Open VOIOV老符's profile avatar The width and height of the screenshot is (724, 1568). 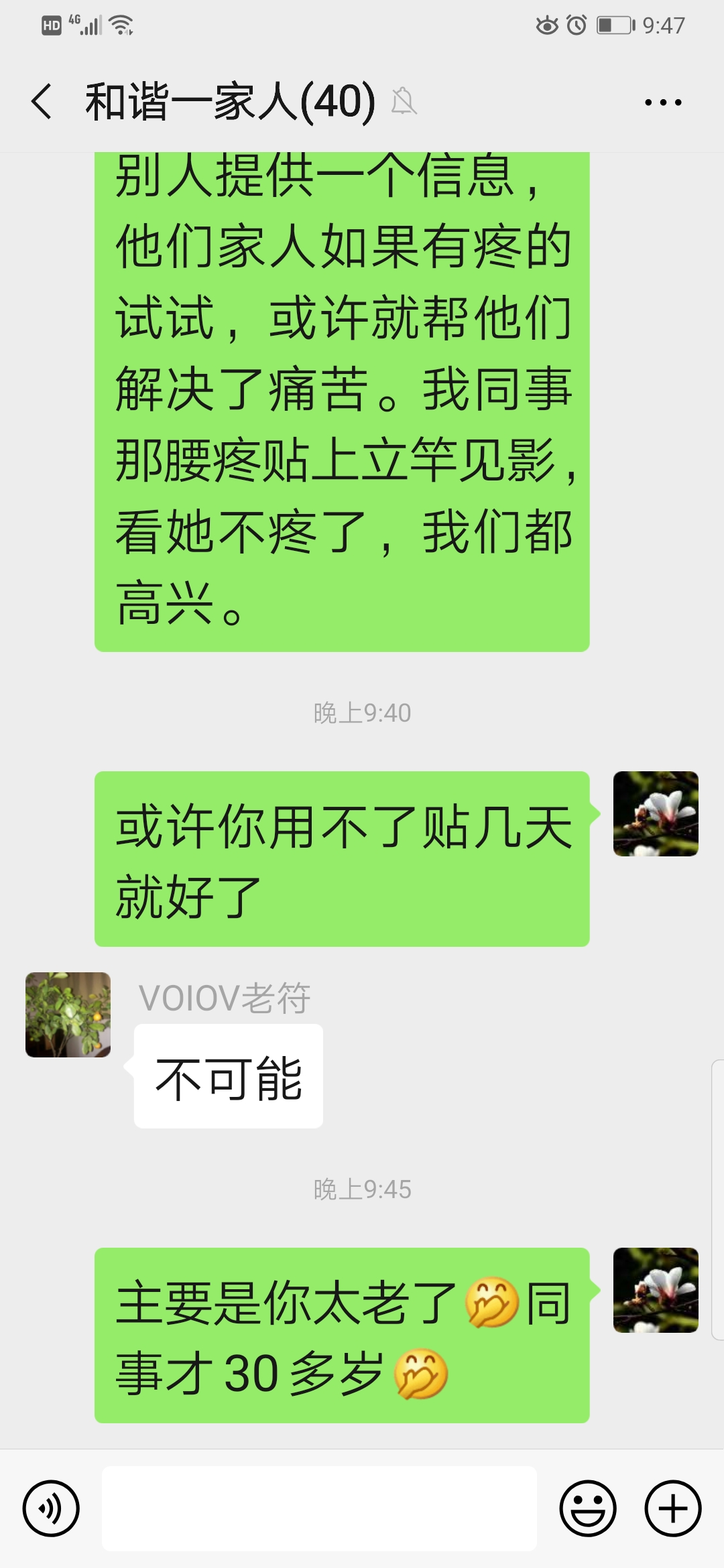coord(68,1015)
